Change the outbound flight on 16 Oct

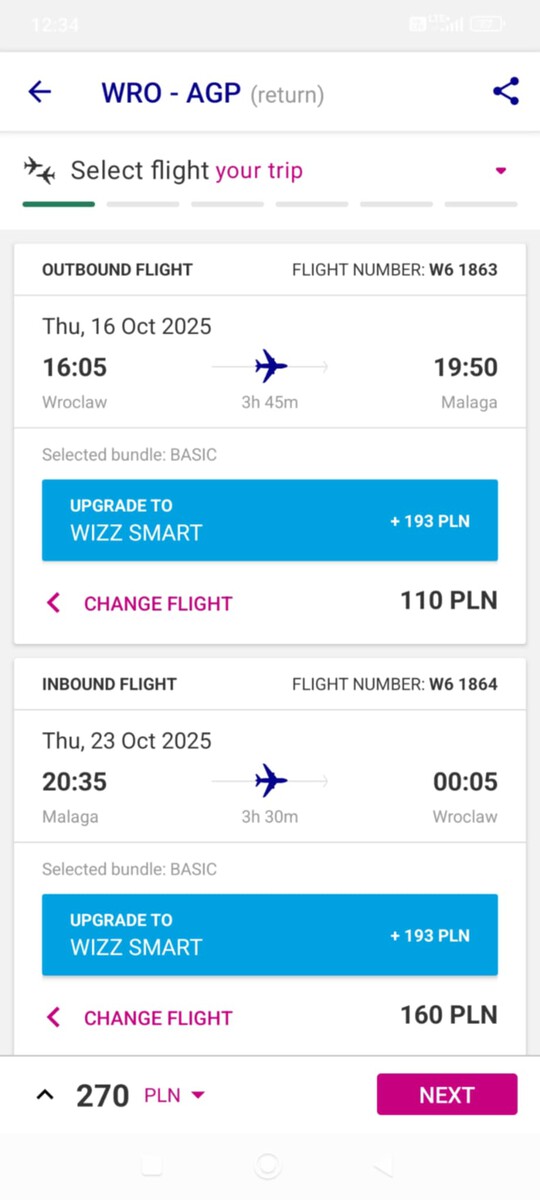click(x=140, y=603)
